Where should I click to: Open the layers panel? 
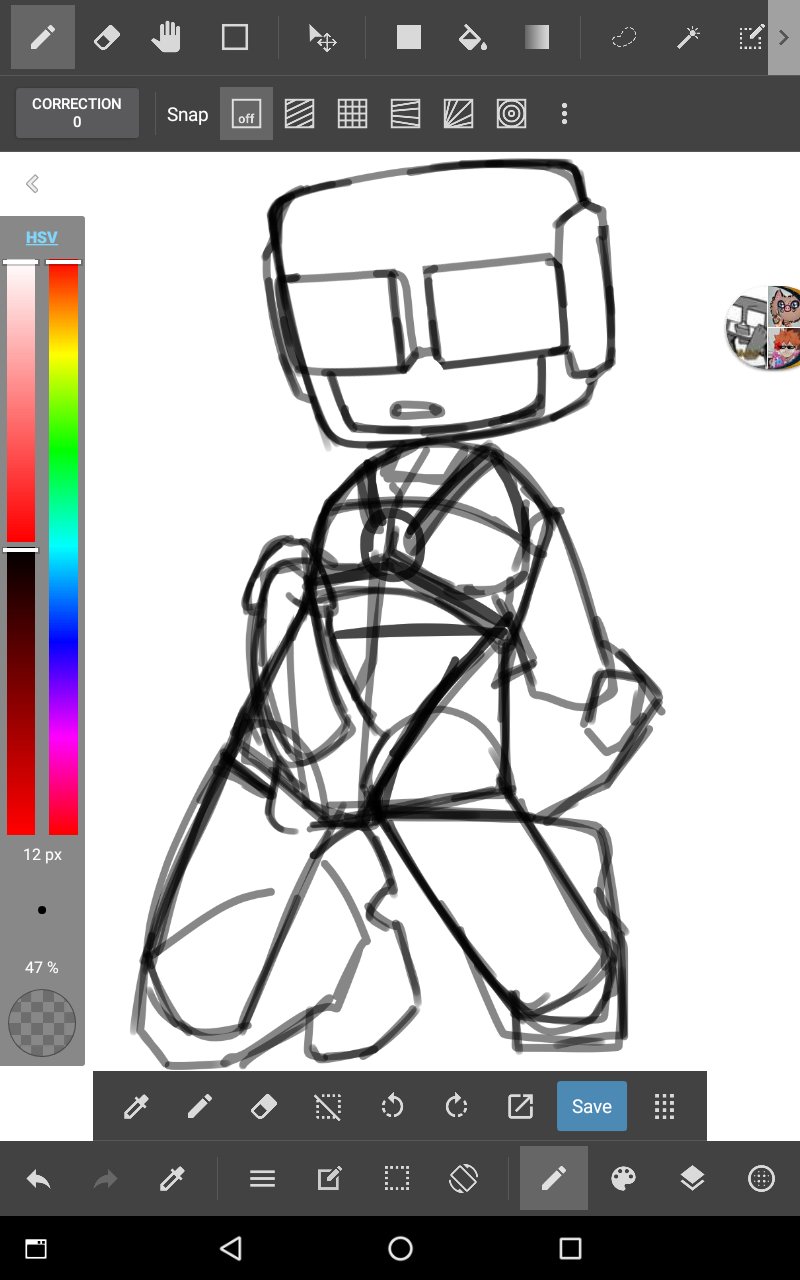692,1180
